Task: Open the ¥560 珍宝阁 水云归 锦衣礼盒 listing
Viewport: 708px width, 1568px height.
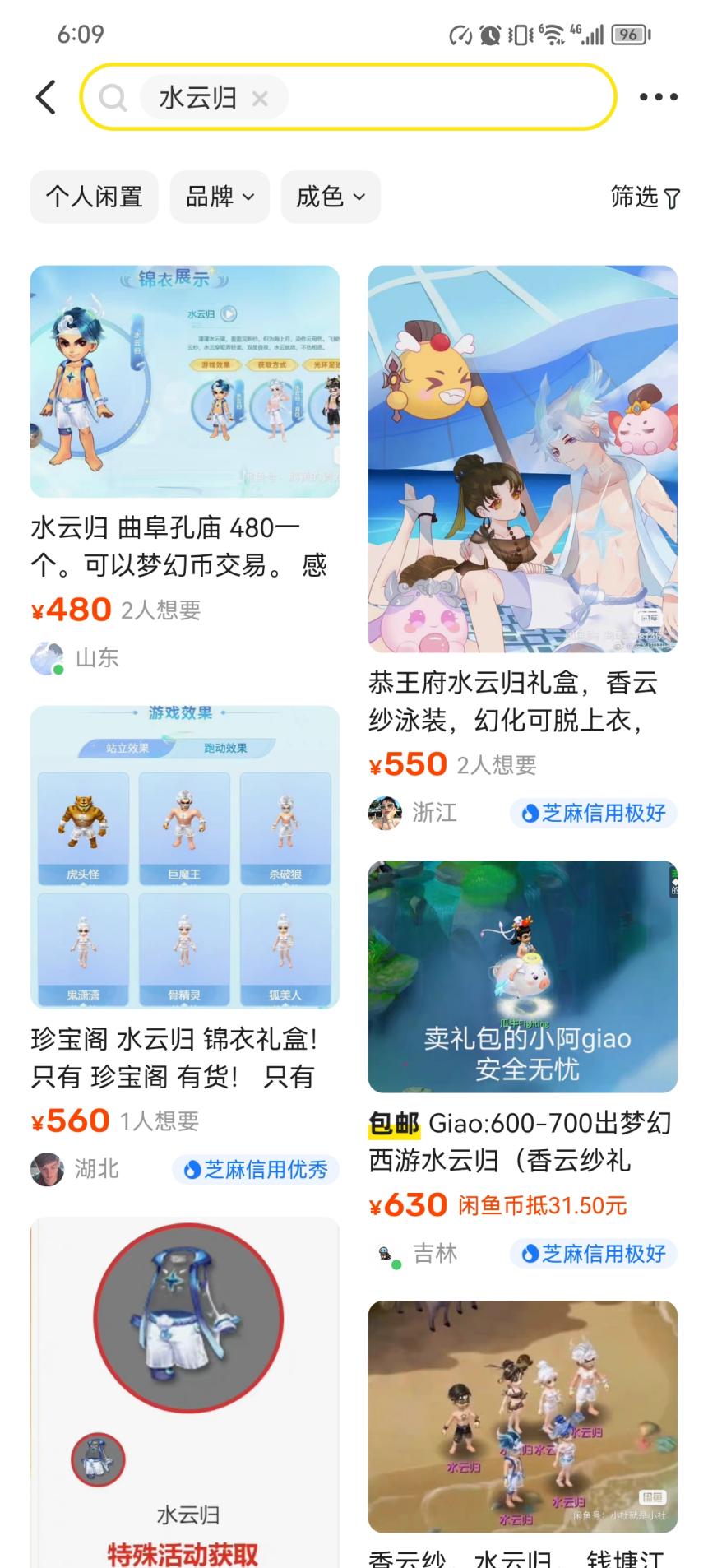Action: tap(185, 946)
